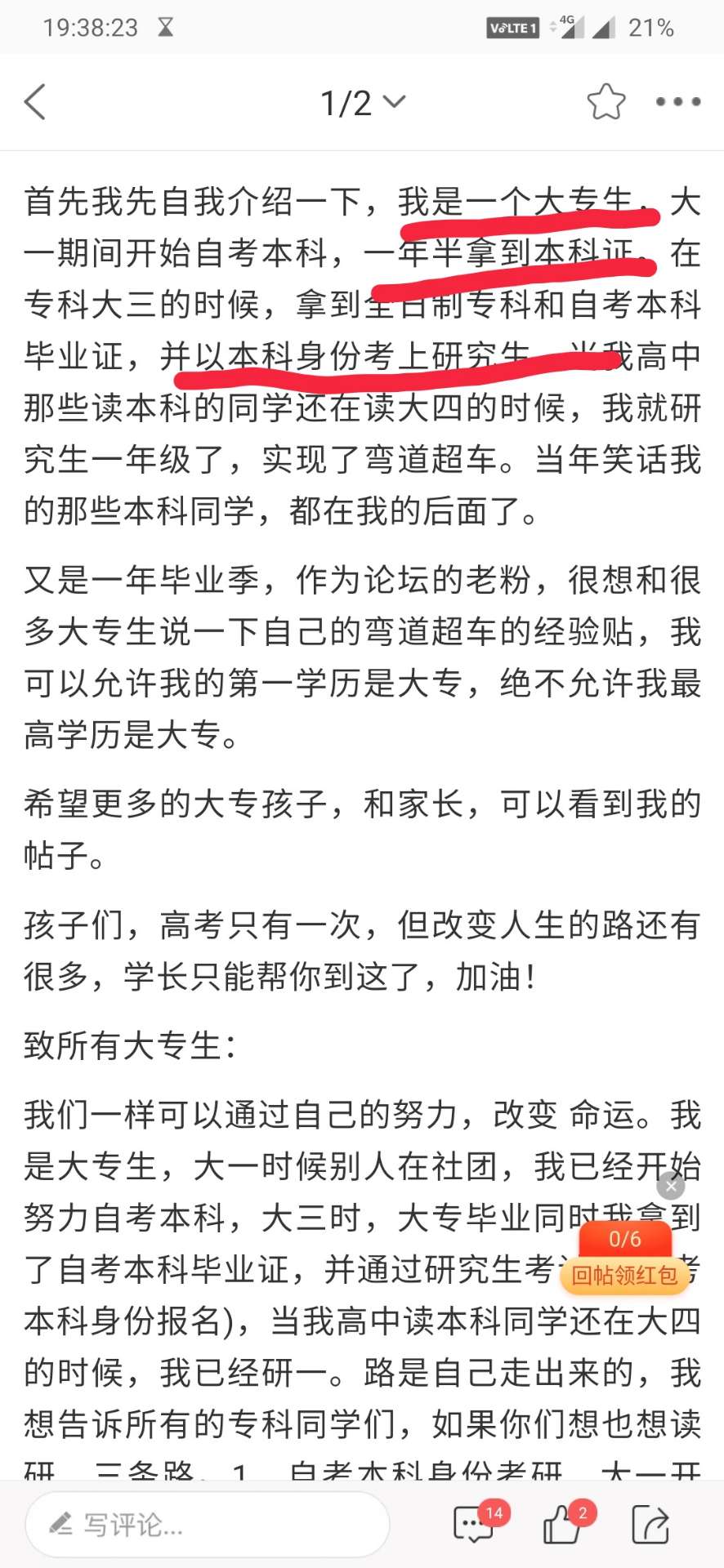The height and width of the screenshot is (1568, 724).
Task: Tap the 写评论 comment input field
Action: tap(208, 1524)
